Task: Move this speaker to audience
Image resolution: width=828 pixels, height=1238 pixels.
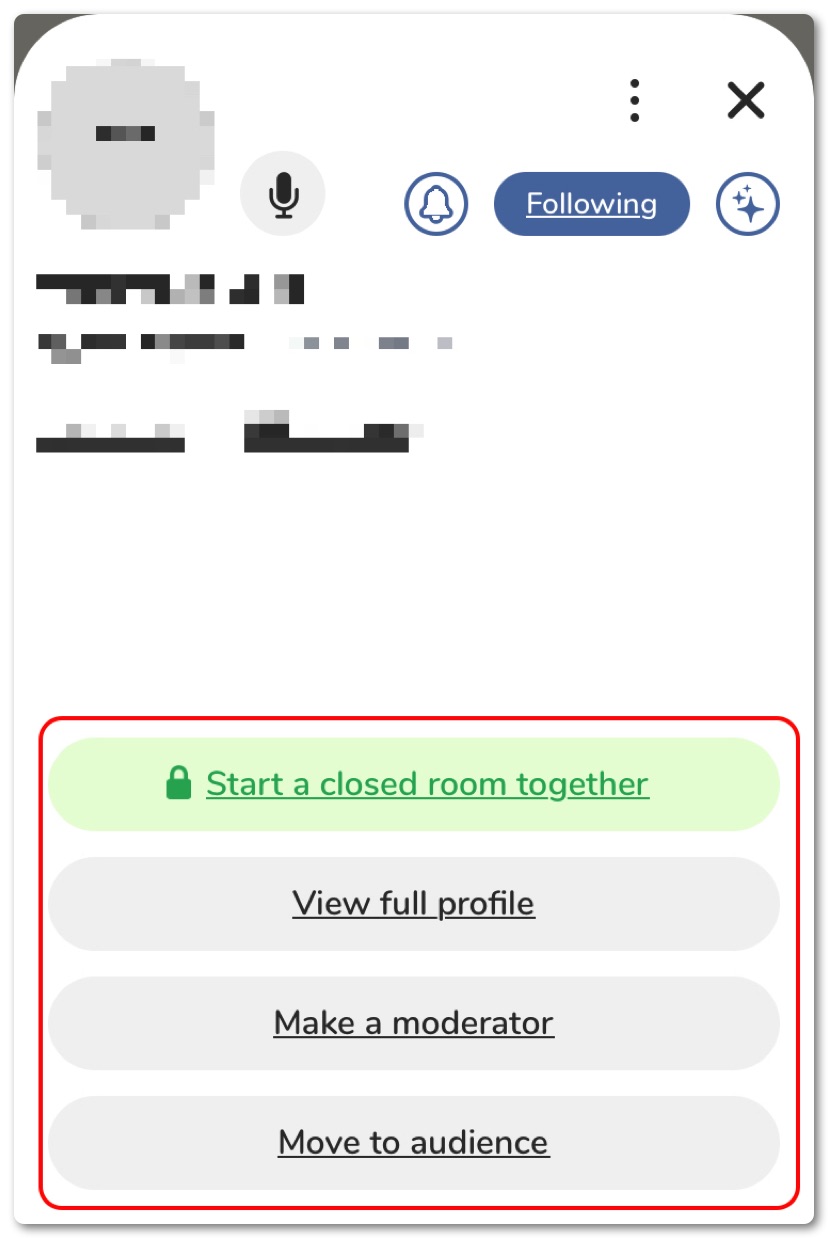Action: [414, 1142]
